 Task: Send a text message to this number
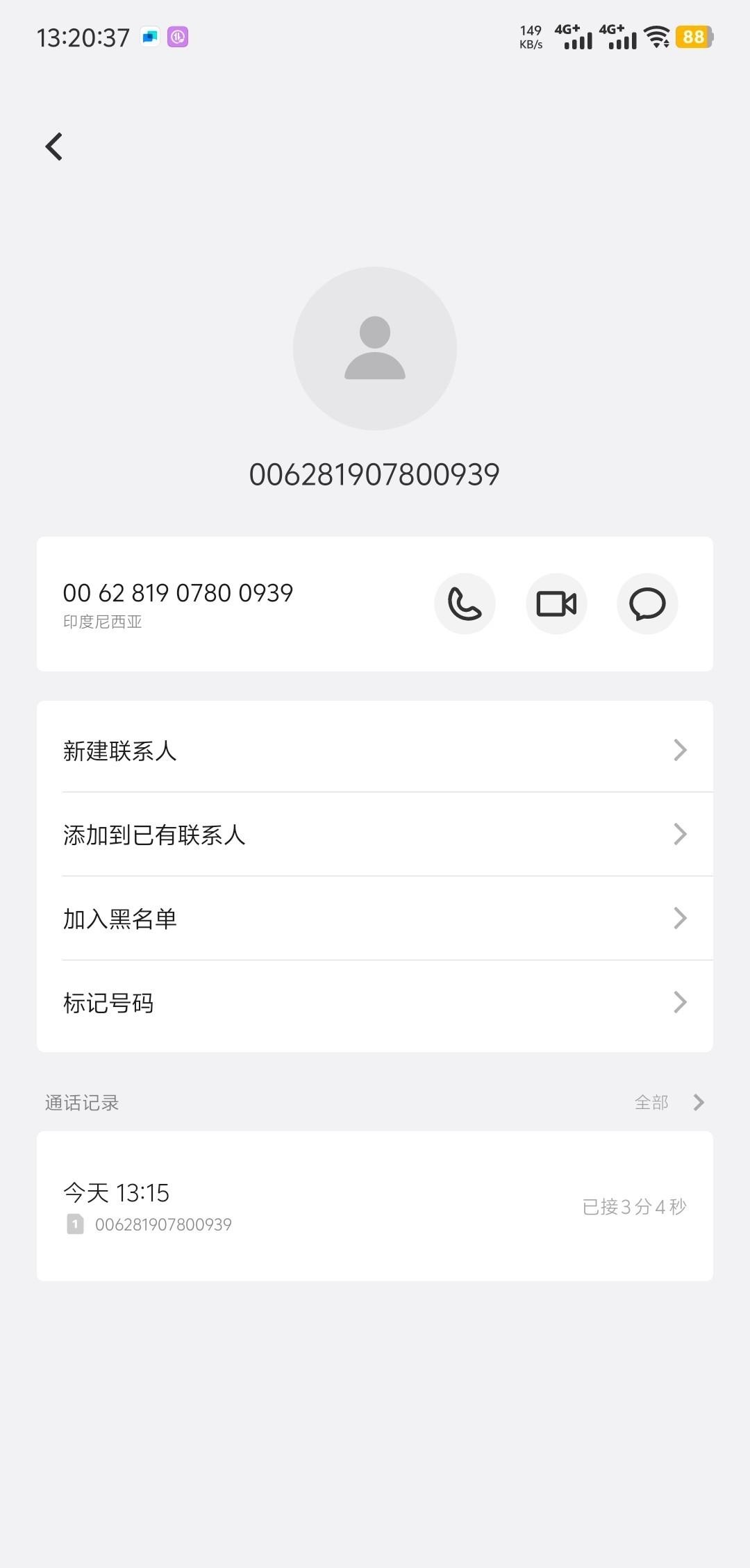(647, 603)
